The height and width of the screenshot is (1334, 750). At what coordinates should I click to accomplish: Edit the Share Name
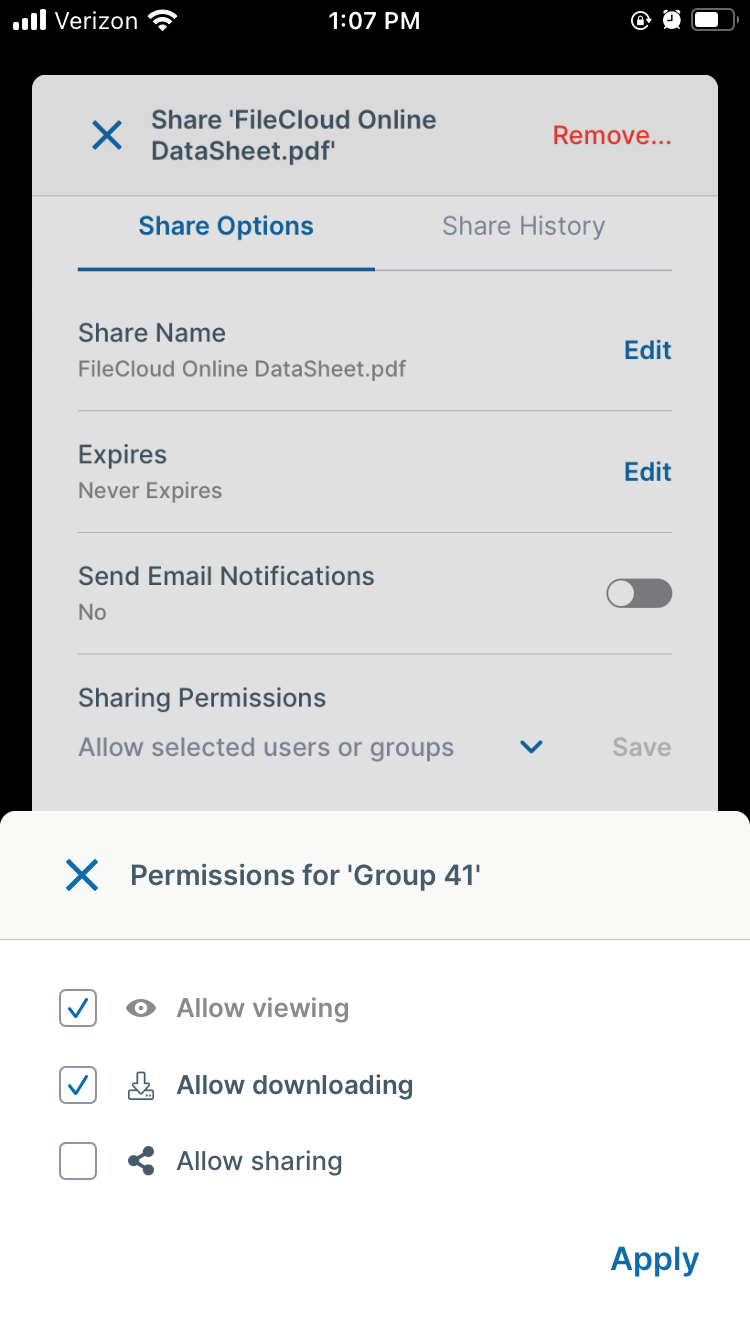(647, 350)
